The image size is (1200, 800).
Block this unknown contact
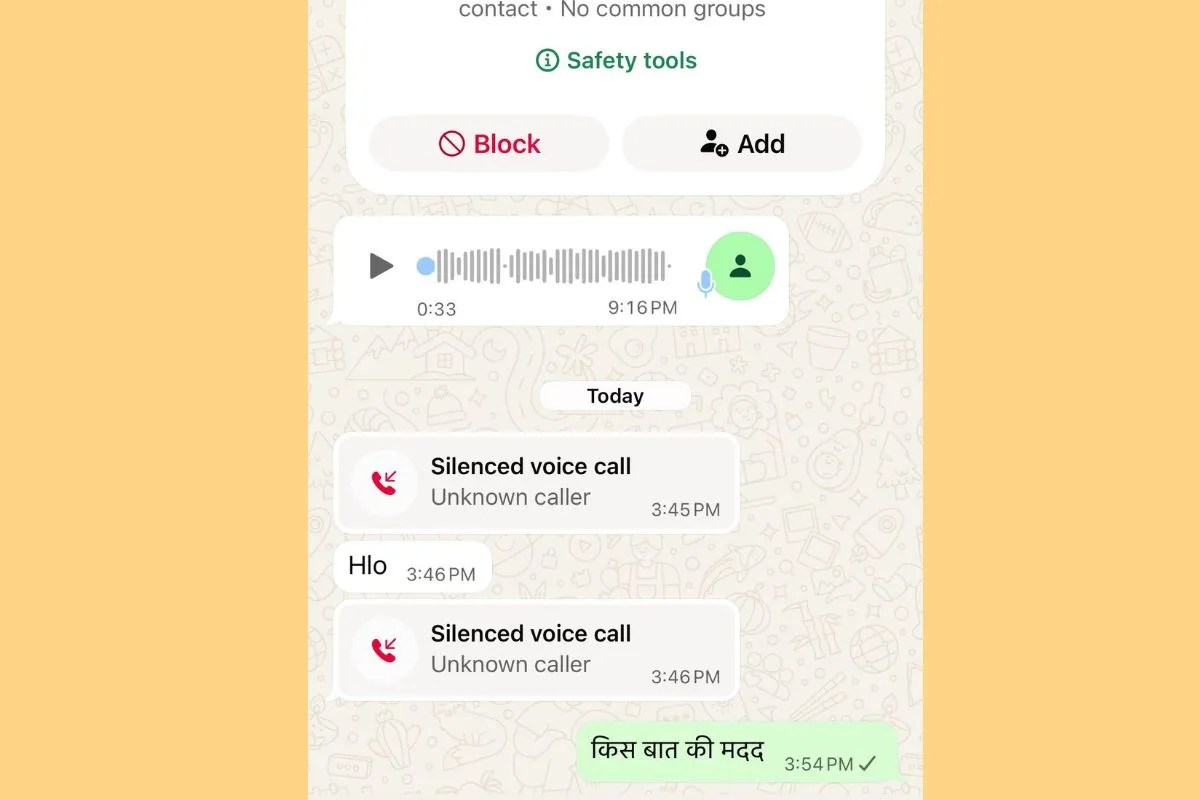pyautogui.click(x=489, y=144)
